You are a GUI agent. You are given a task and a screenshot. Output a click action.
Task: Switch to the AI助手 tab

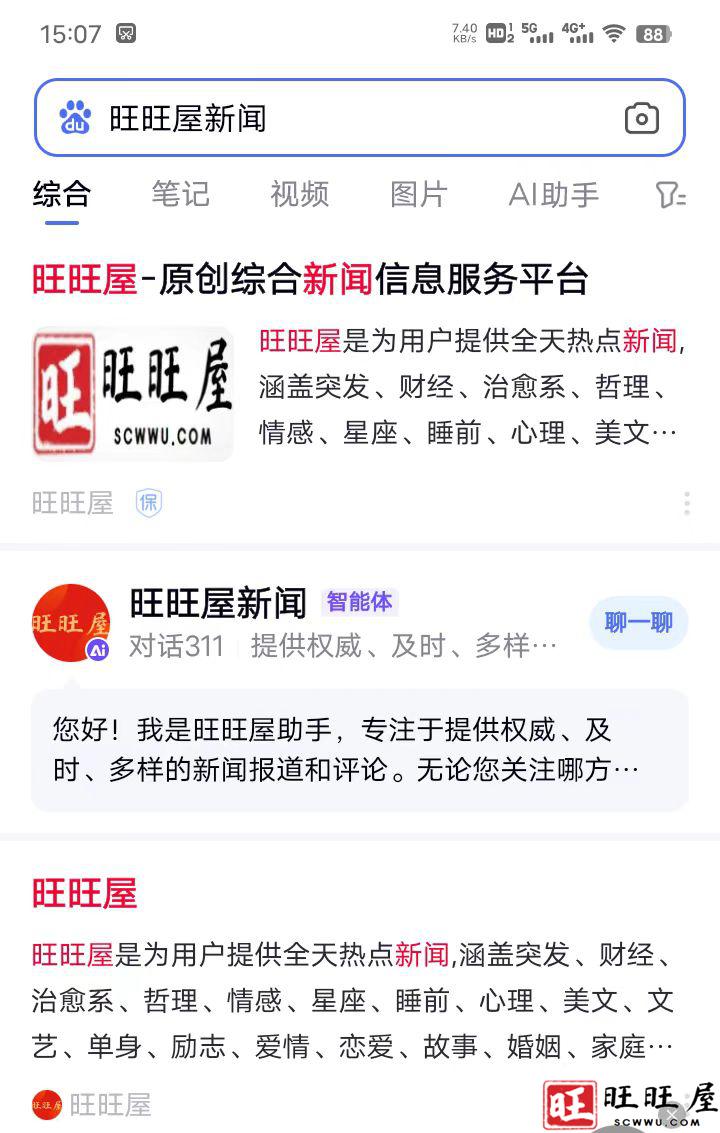(x=553, y=194)
